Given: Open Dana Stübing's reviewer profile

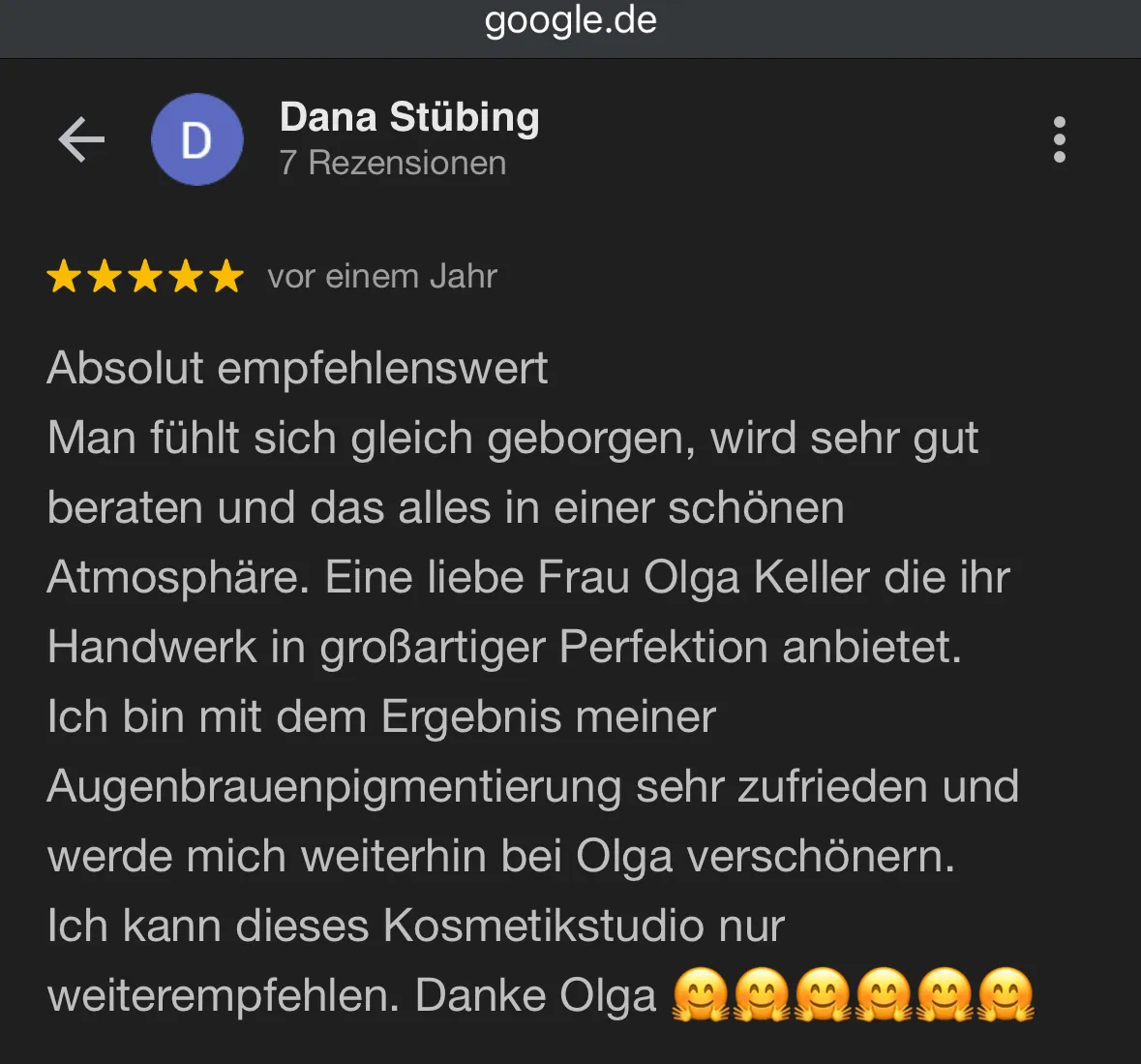Looking at the screenshot, I should [x=408, y=118].
